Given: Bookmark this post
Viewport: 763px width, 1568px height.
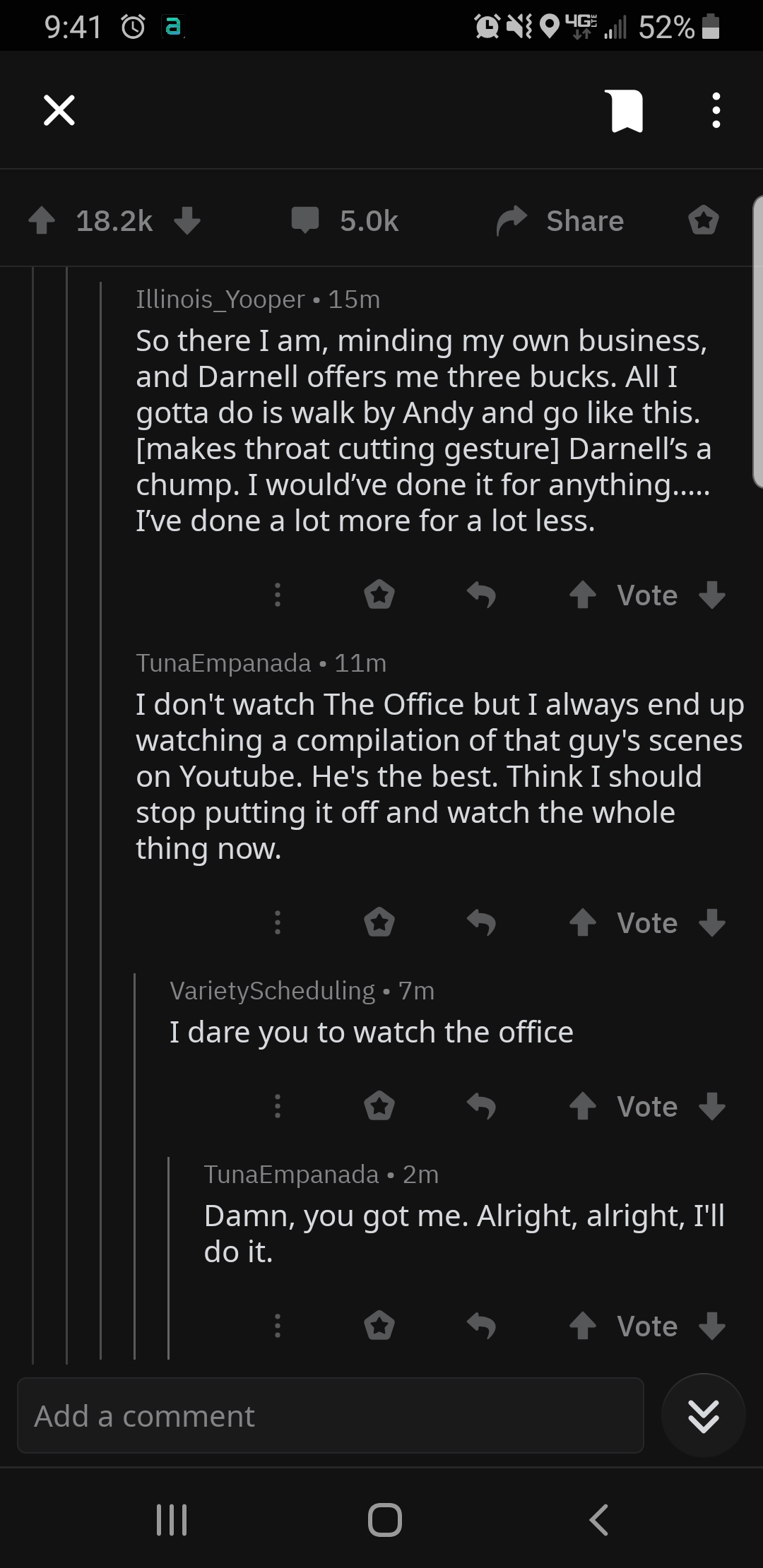Looking at the screenshot, I should pos(626,110).
